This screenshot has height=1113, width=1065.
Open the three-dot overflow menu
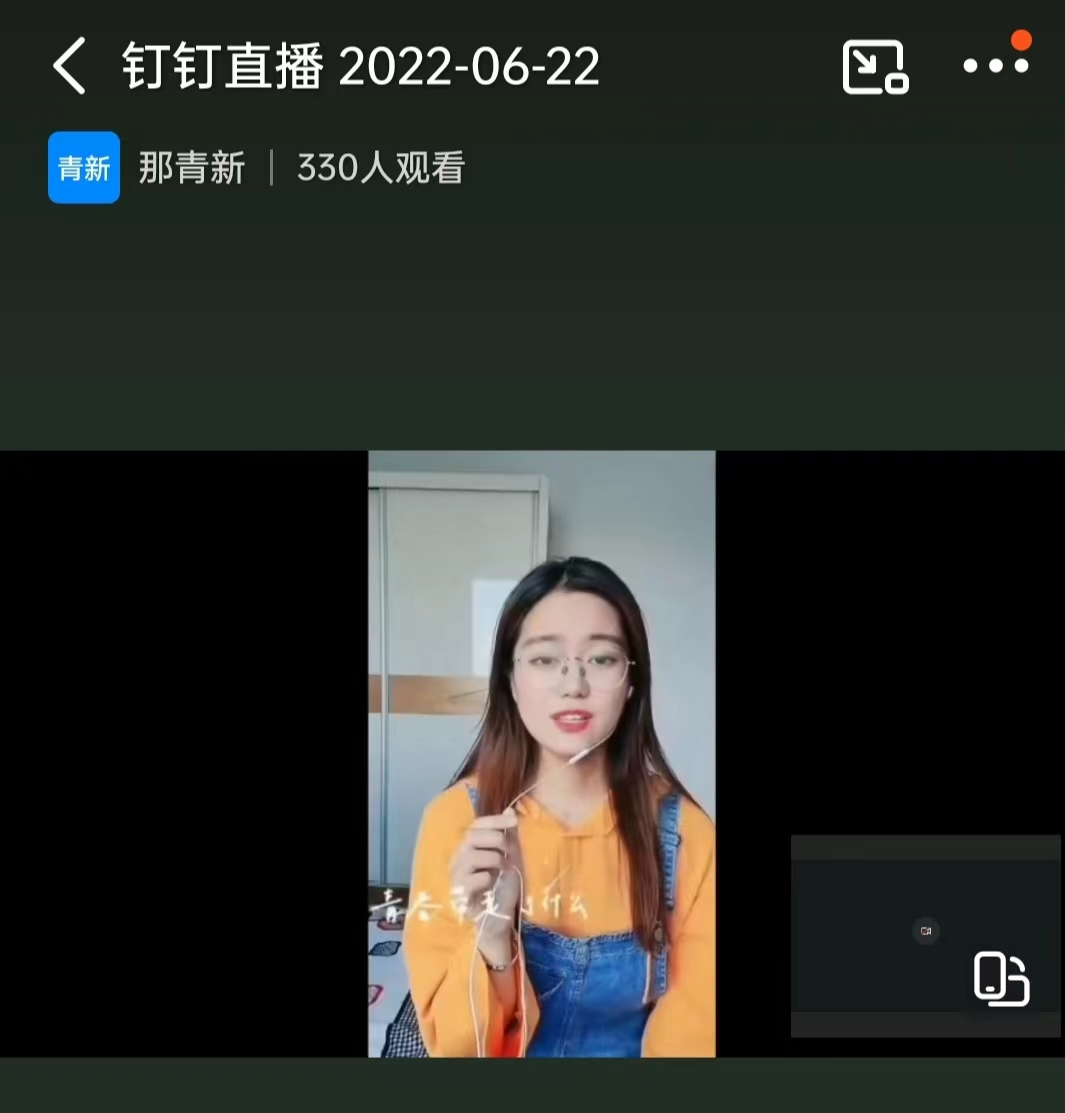point(995,66)
